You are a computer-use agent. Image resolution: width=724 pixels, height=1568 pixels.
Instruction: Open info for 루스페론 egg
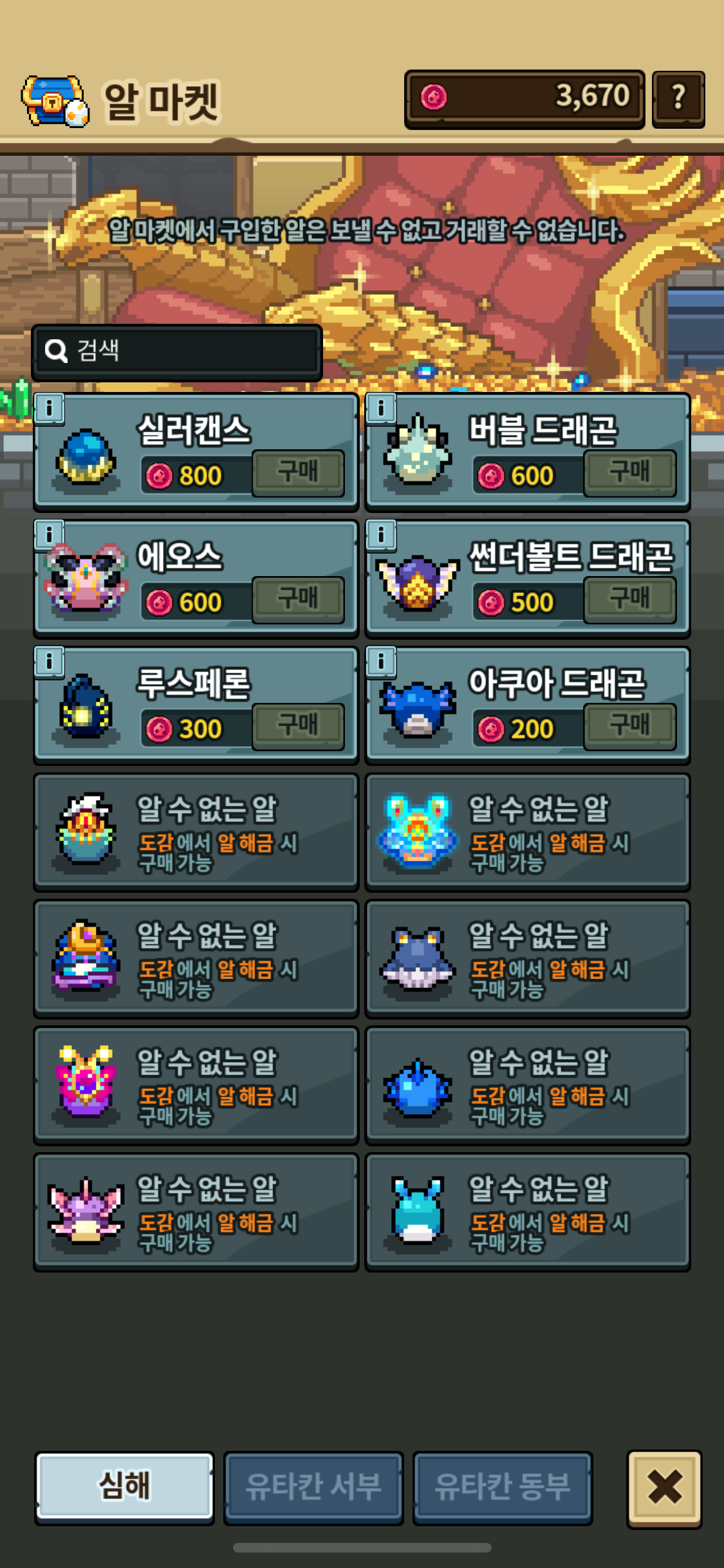pos(50,662)
